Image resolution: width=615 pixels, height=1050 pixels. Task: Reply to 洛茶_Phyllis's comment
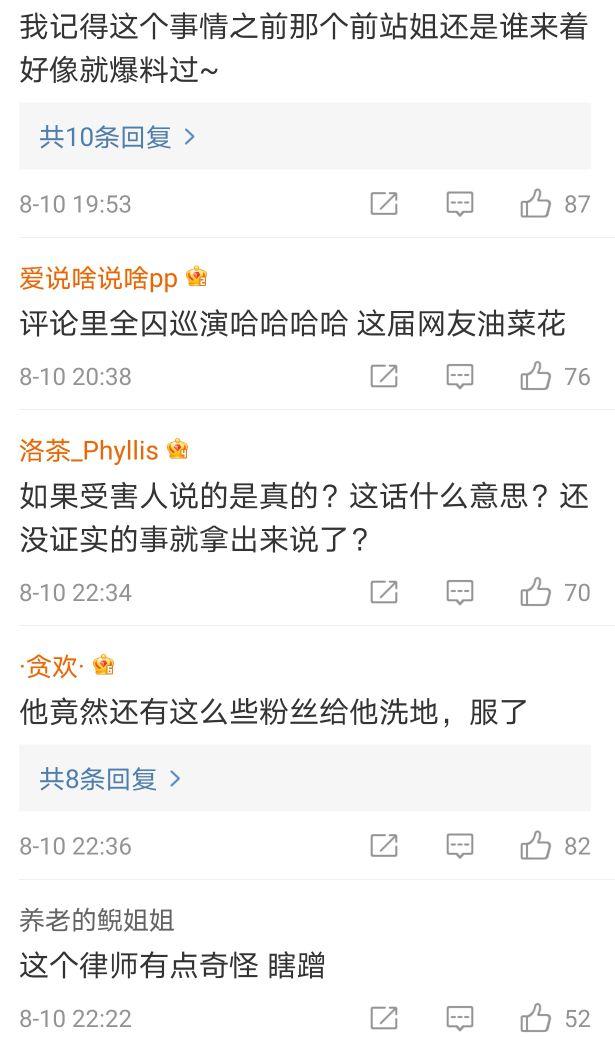460,593
